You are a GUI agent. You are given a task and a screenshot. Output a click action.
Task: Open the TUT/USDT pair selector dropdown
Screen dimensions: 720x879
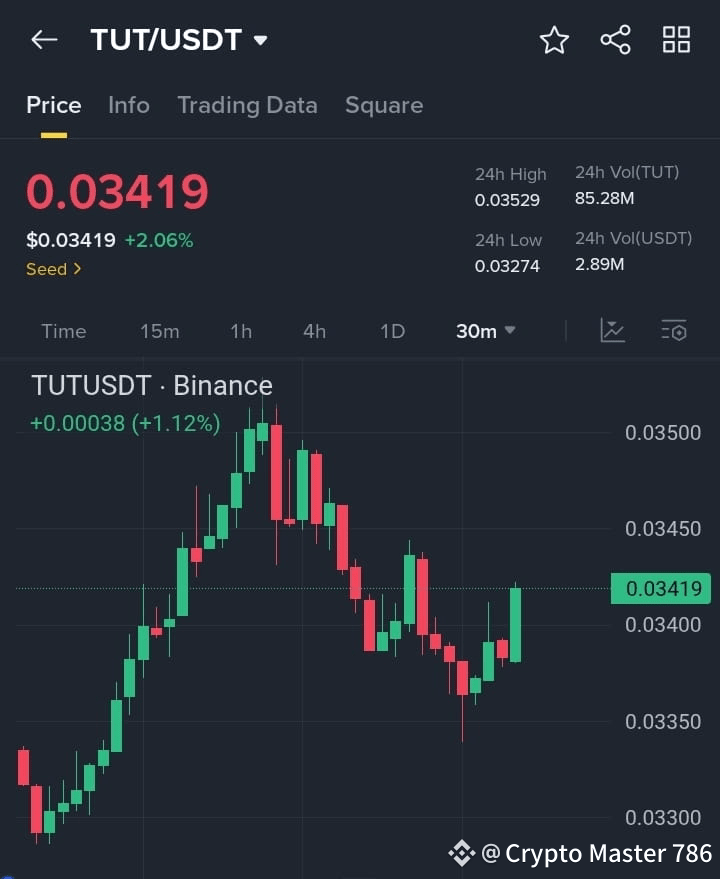coord(180,40)
